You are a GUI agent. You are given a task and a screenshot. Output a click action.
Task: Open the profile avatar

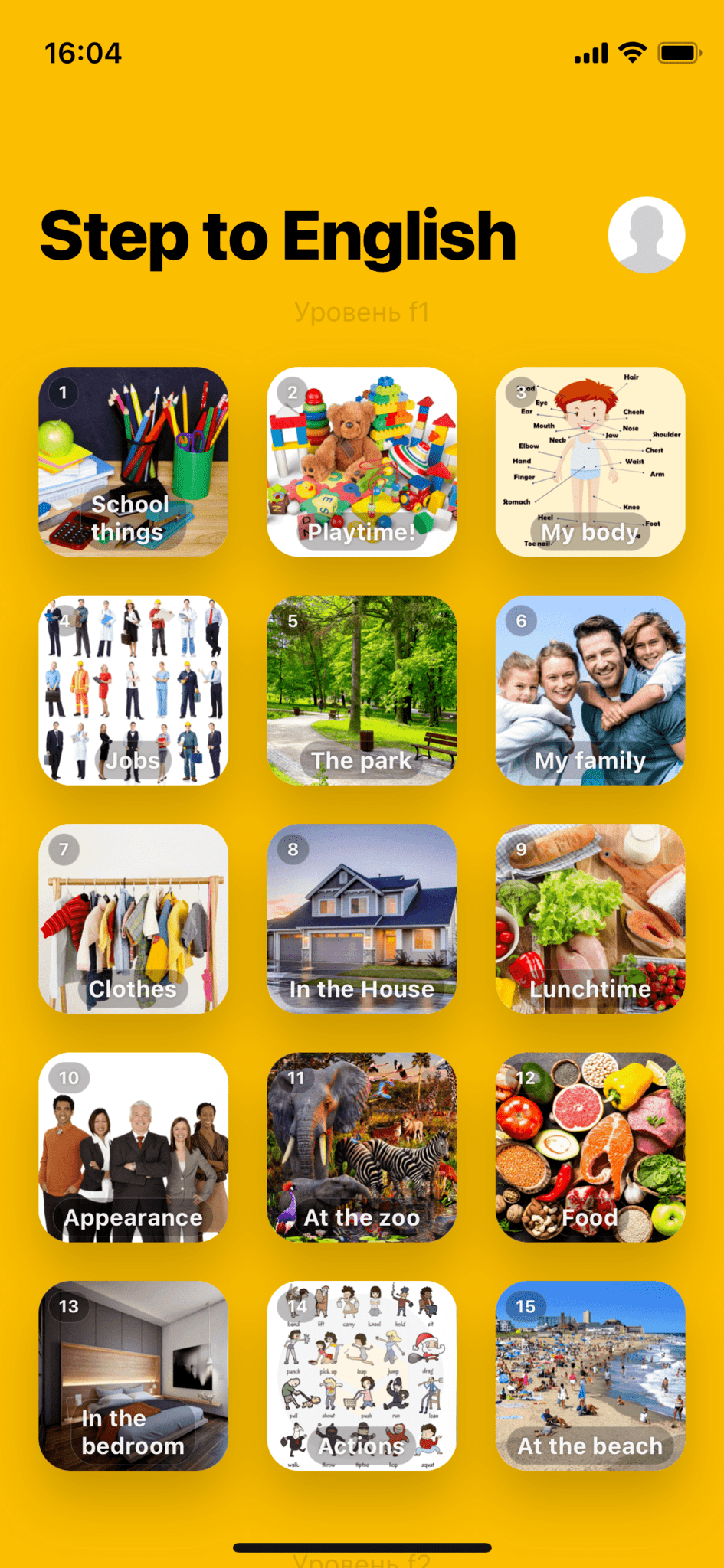pos(646,235)
